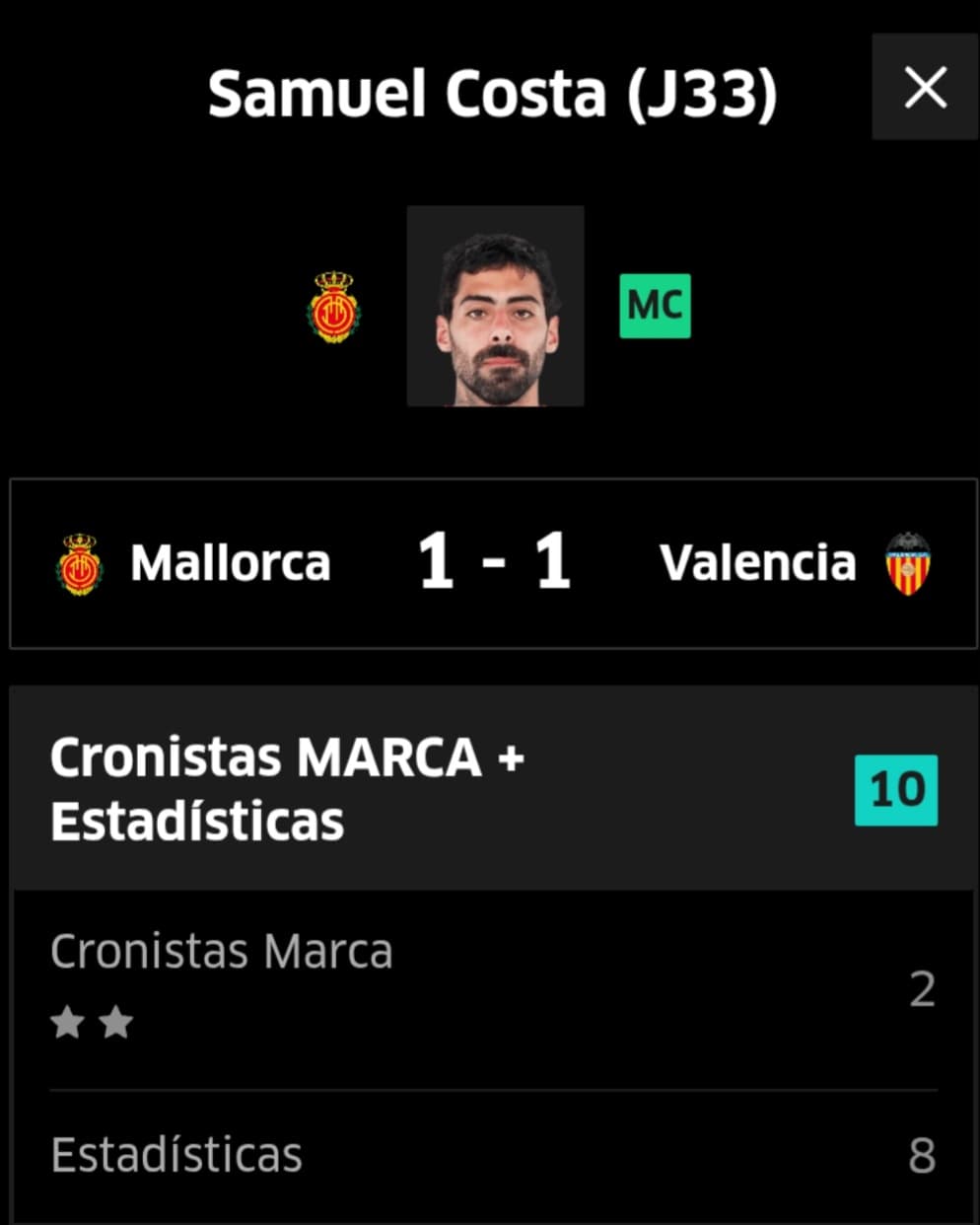The height and width of the screenshot is (1225, 980).
Task: Expand the Estadísticas score row
Action: 490,1152
